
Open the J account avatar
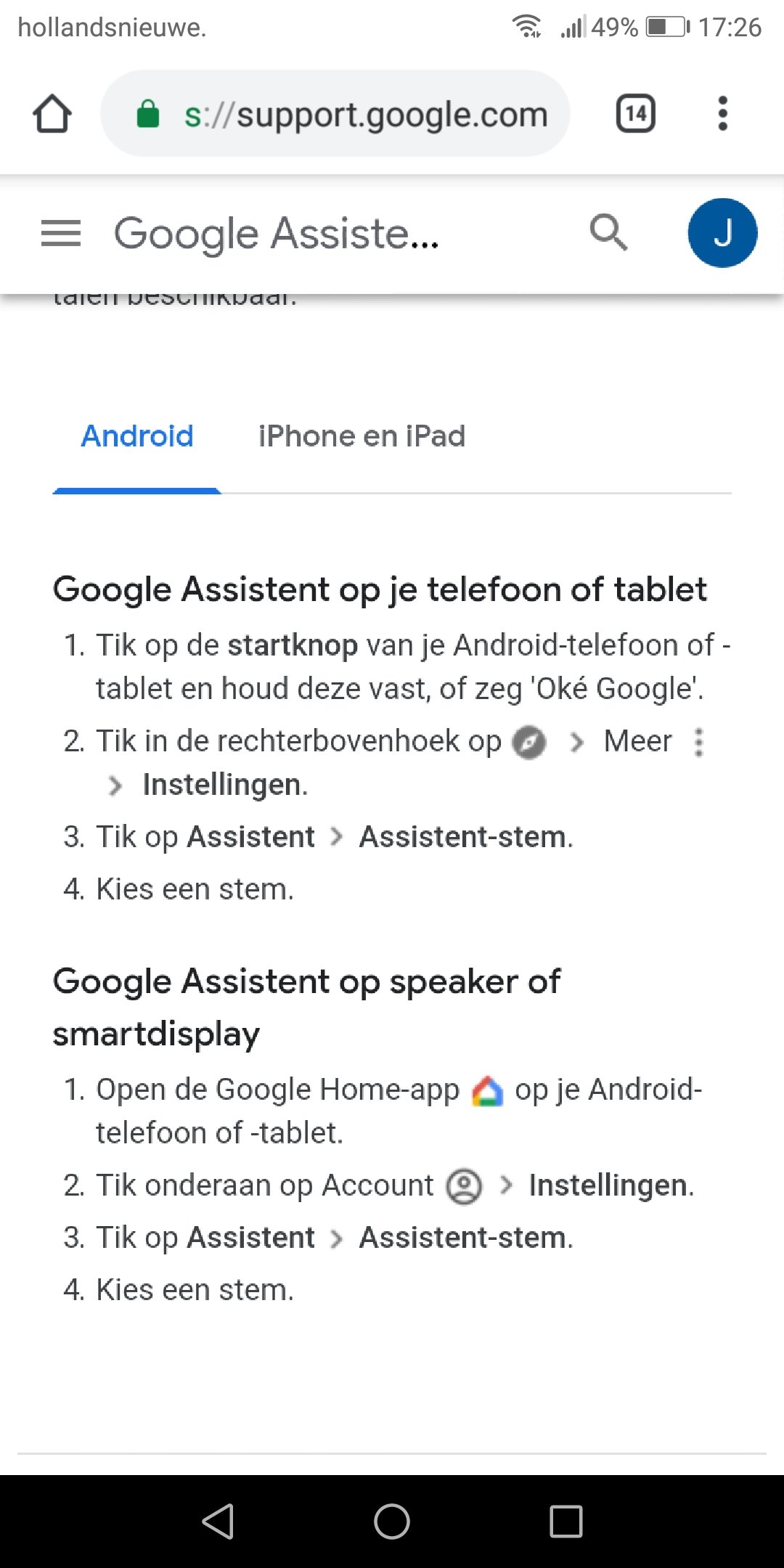click(722, 233)
